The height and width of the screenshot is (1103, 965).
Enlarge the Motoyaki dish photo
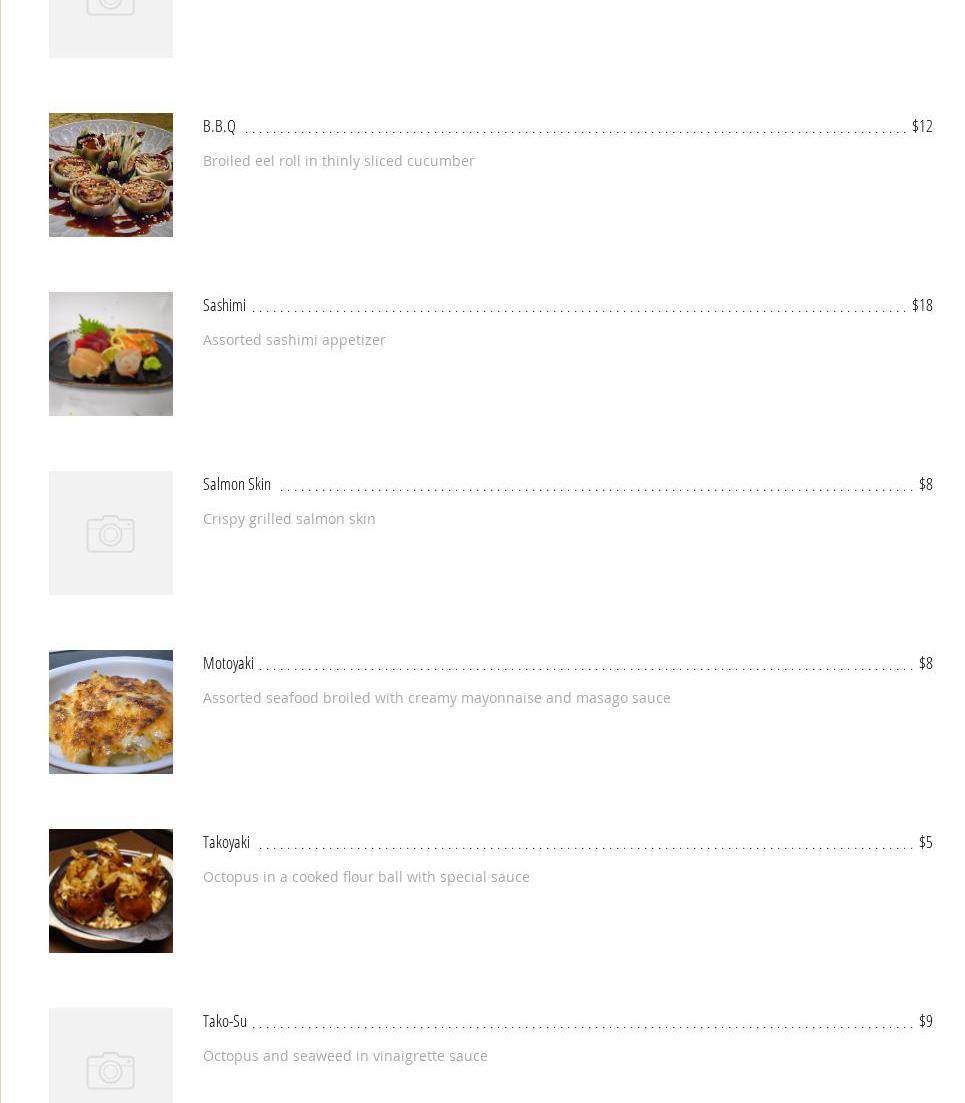click(x=111, y=712)
